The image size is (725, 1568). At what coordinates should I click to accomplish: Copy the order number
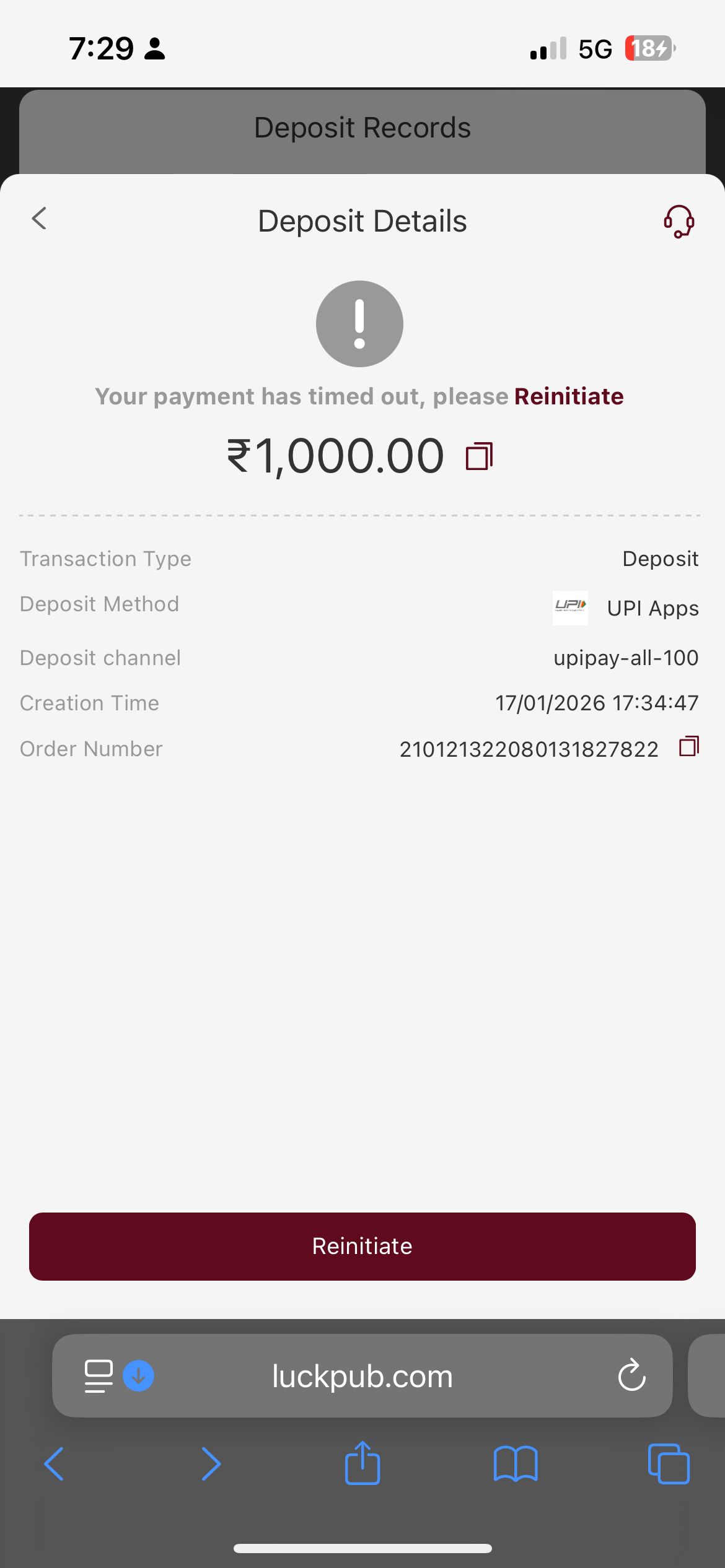688,747
